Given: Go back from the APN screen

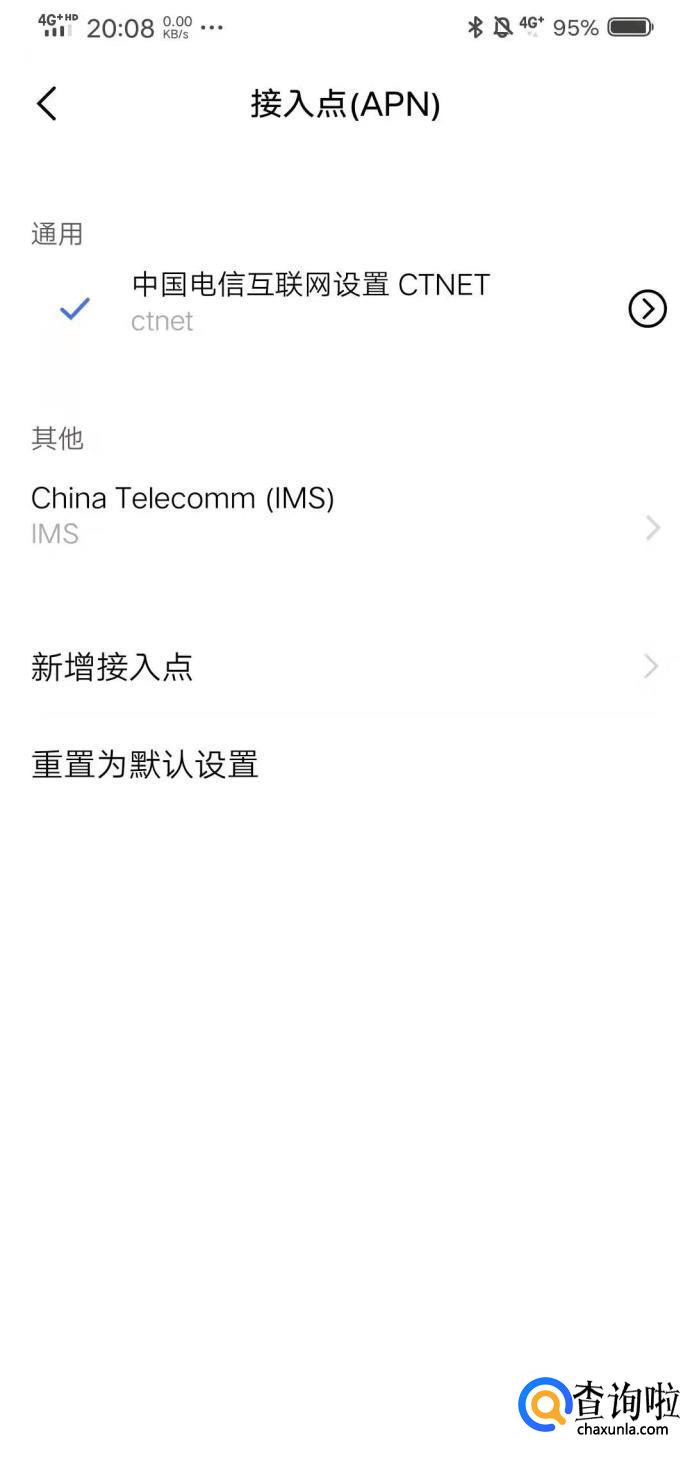Looking at the screenshot, I should [x=47, y=104].
